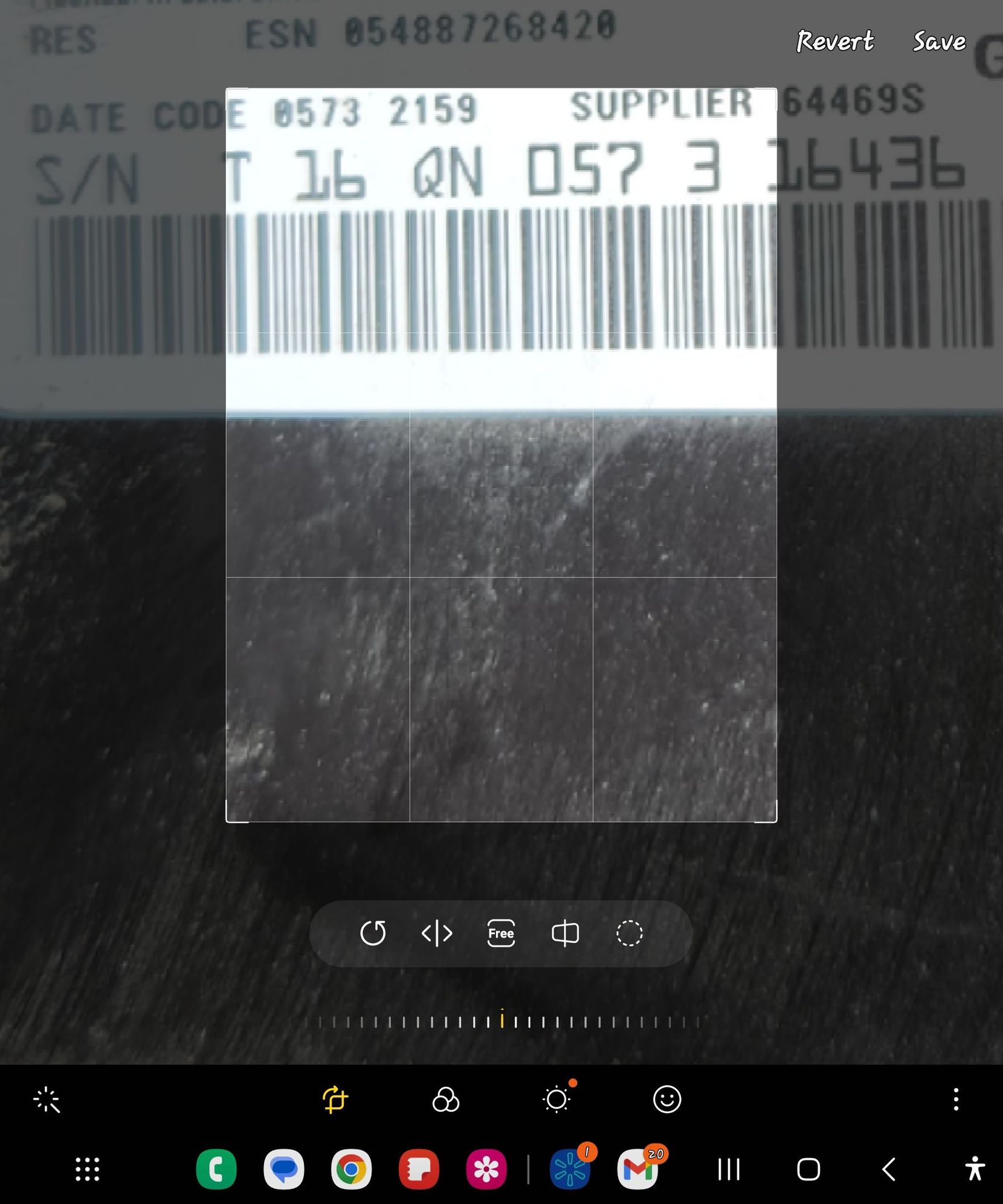This screenshot has height=1204, width=1003.
Task: Open the recent apps view
Action: (729, 1169)
